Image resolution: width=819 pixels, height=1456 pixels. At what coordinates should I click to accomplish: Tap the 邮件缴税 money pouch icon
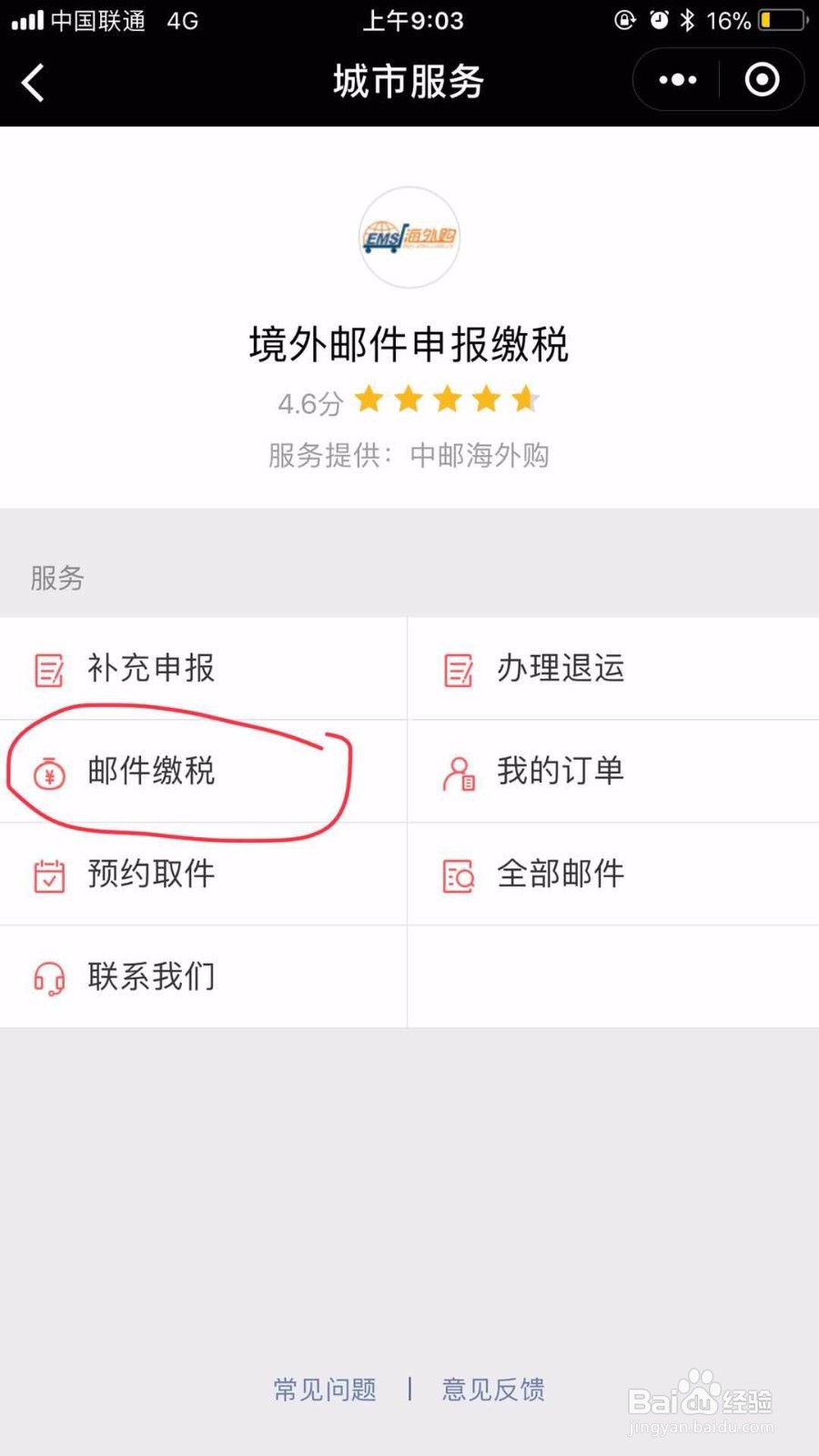coord(47,772)
